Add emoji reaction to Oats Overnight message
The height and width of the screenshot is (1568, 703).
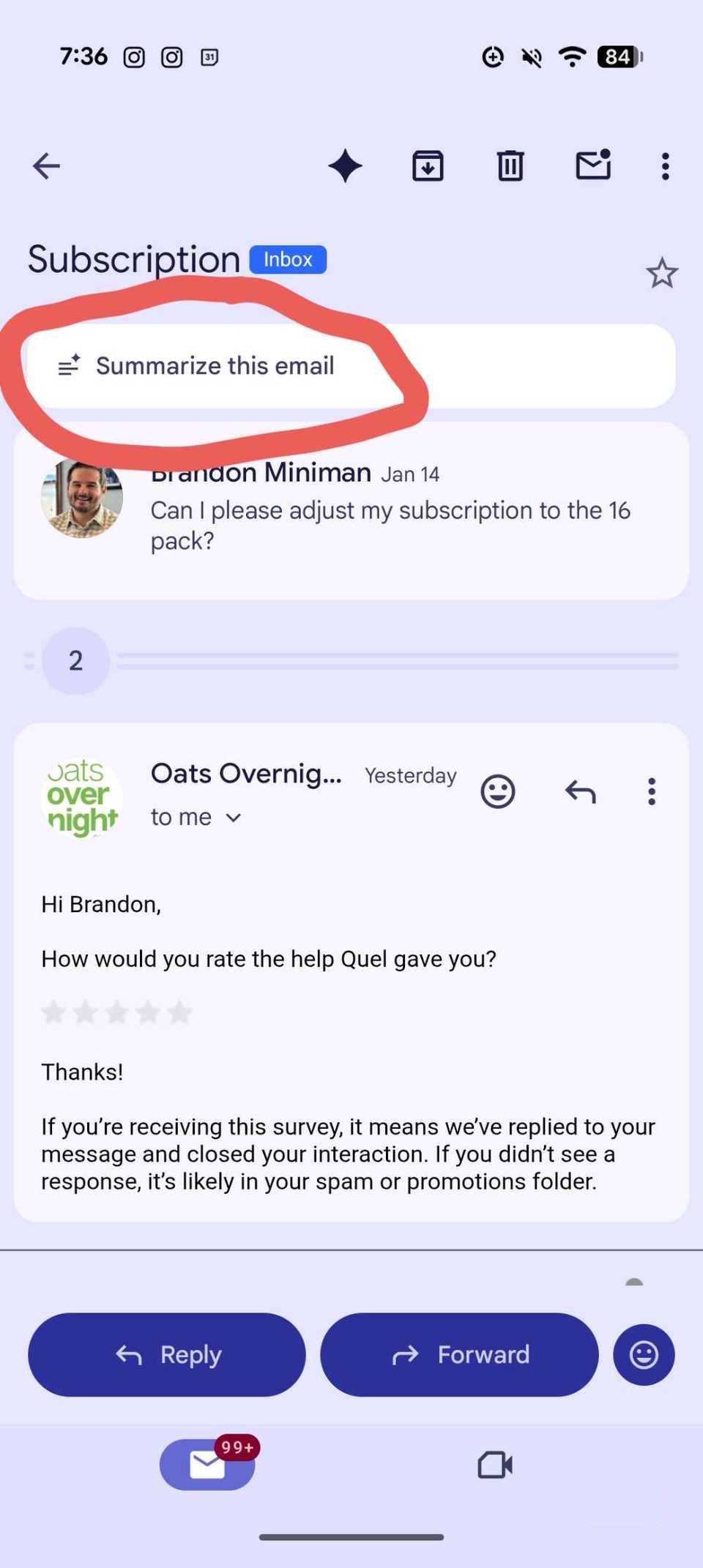click(x=498, y=791)
